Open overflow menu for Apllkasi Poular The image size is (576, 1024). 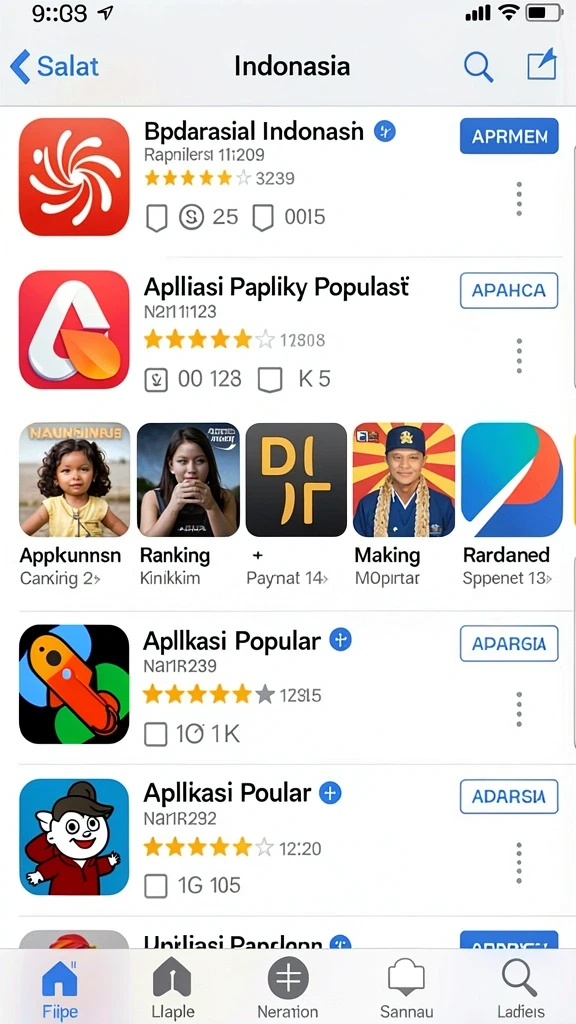pyautogui.click(x=519, y=863)
